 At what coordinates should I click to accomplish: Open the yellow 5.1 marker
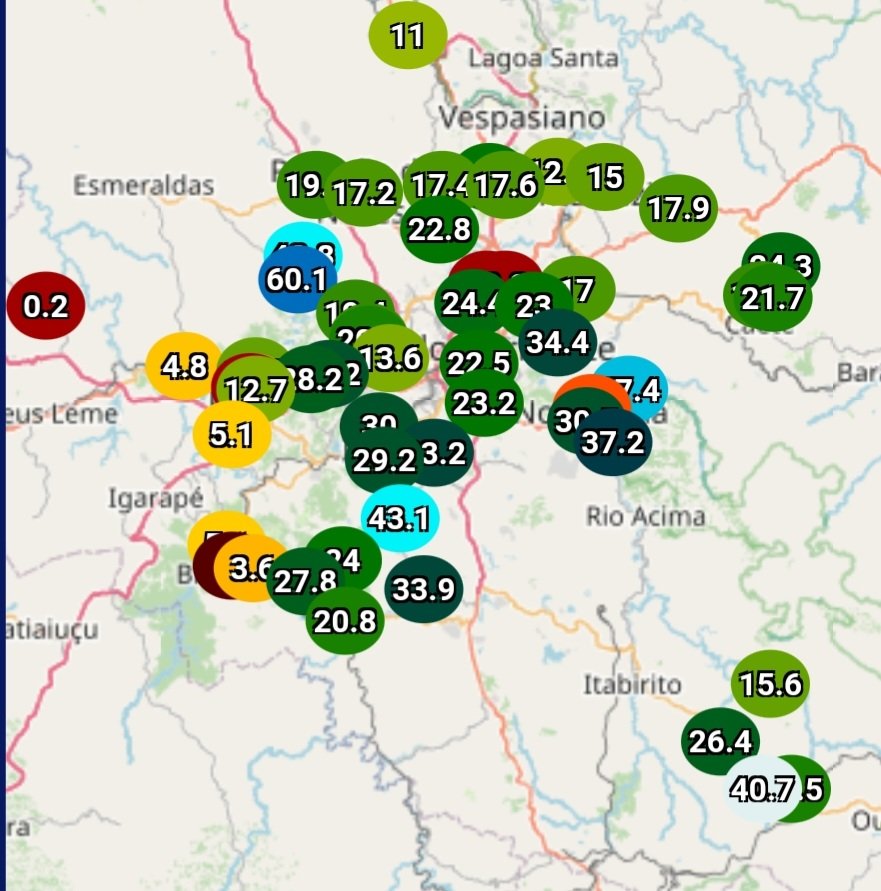tap(231, 435)
